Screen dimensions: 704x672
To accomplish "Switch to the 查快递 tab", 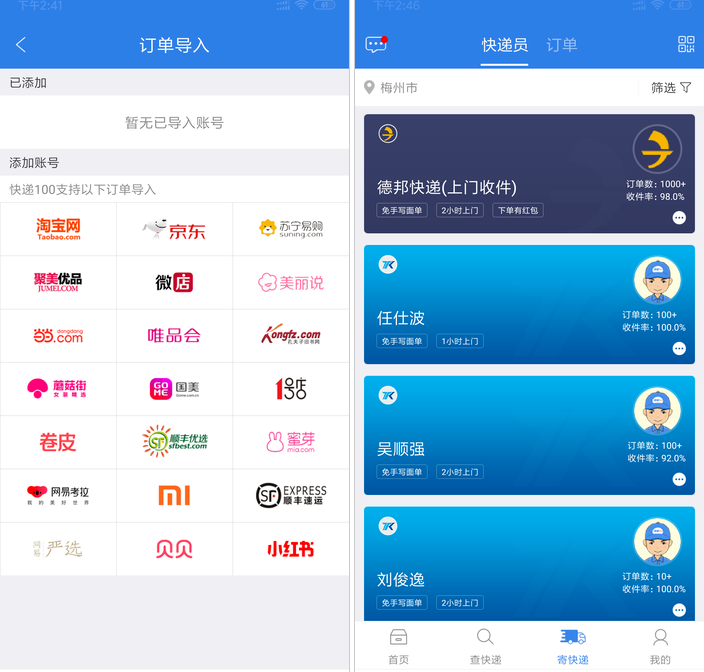I will point(485,645).
